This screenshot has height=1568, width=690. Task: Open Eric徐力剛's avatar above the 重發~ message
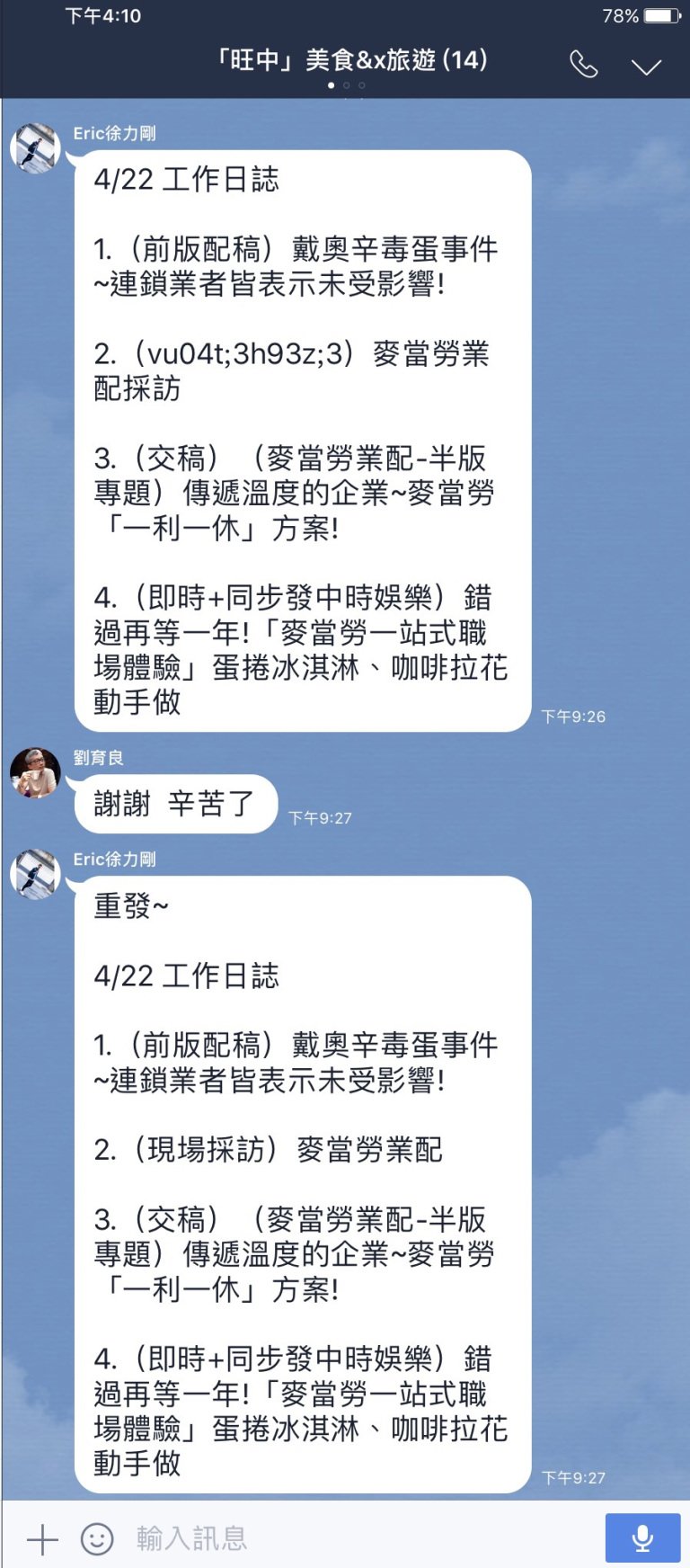(x=34, y=874)
